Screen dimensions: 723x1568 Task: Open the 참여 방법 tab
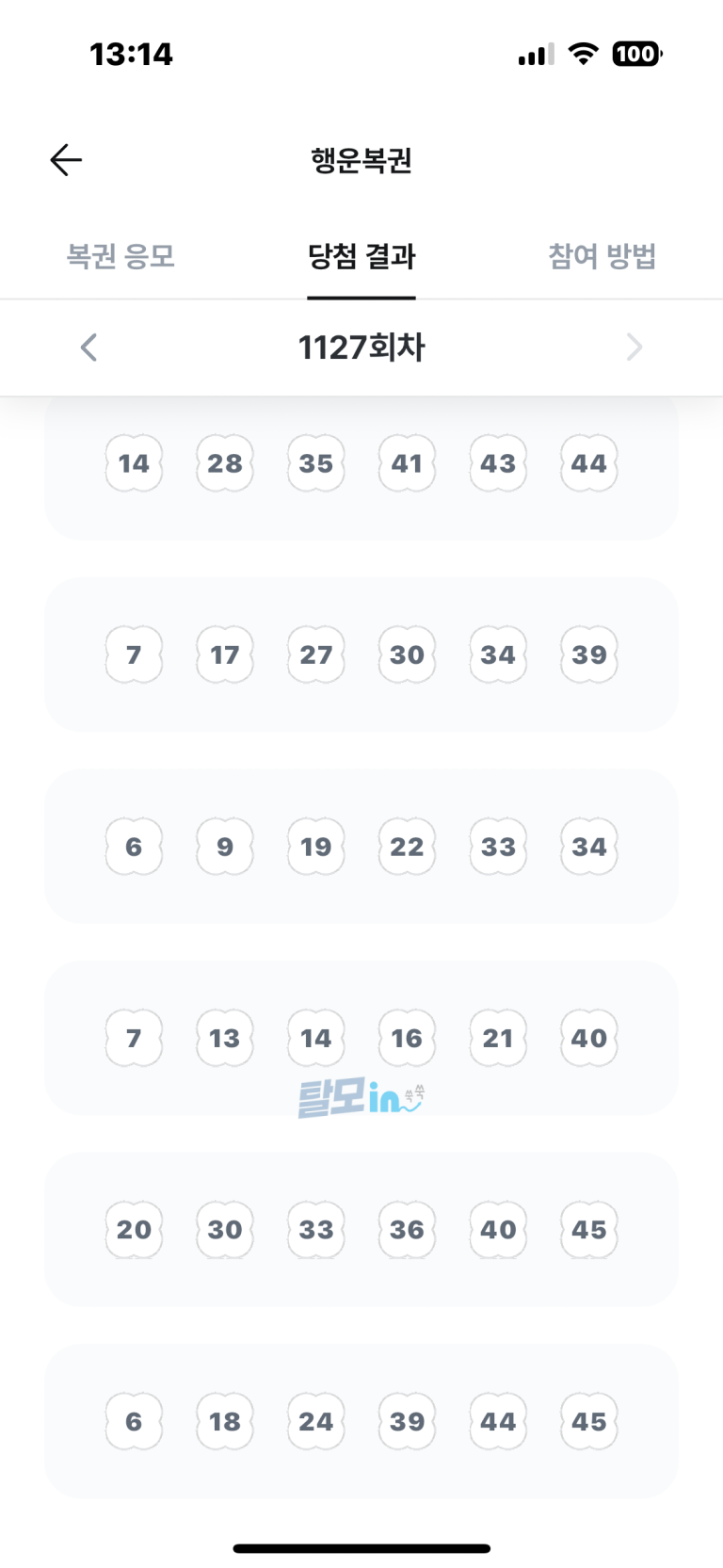pyautogui.click(x=602, y=256)
